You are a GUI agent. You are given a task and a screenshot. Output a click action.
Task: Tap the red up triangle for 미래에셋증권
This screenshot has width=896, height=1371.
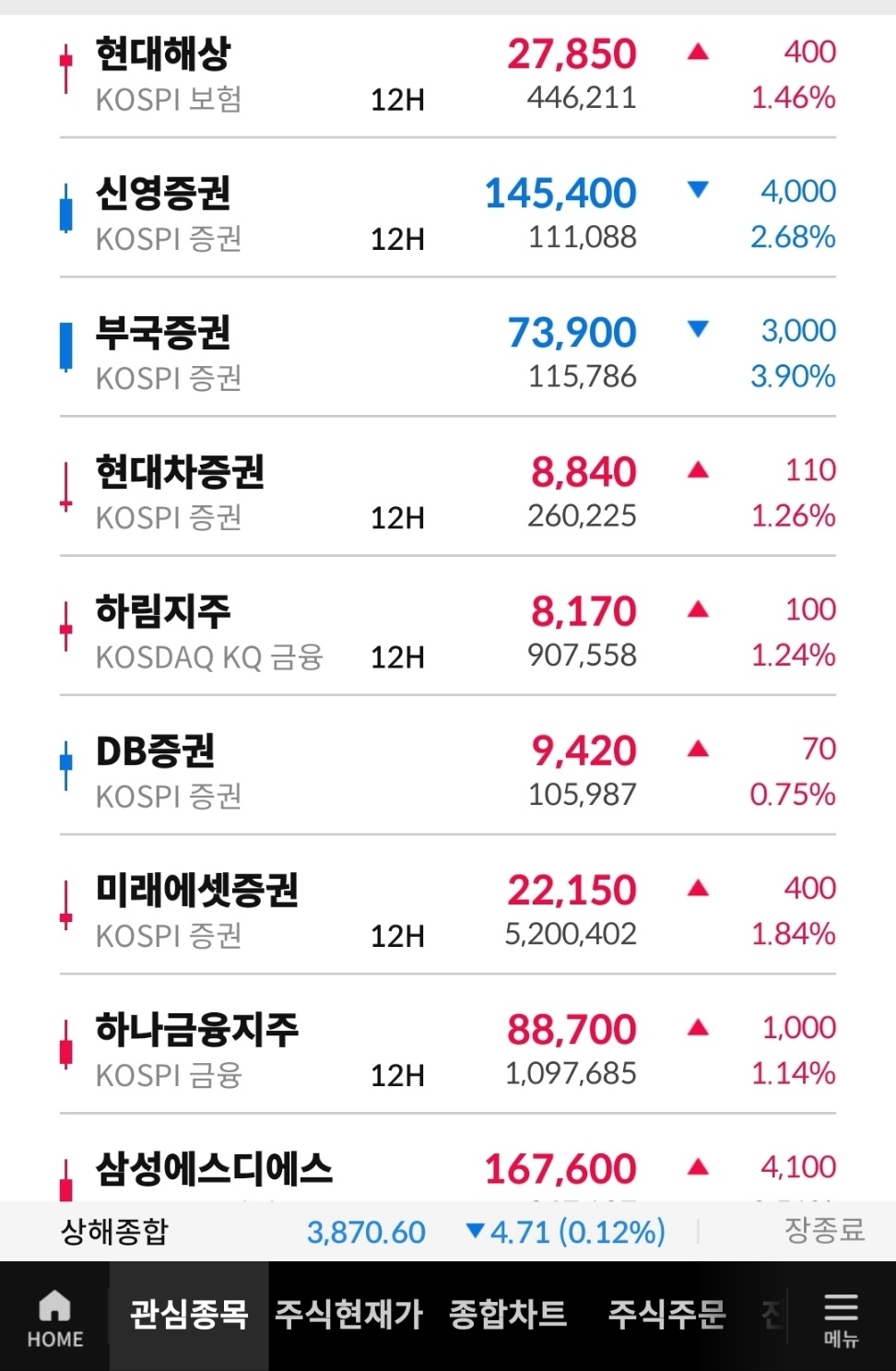[x=698, y=886]
